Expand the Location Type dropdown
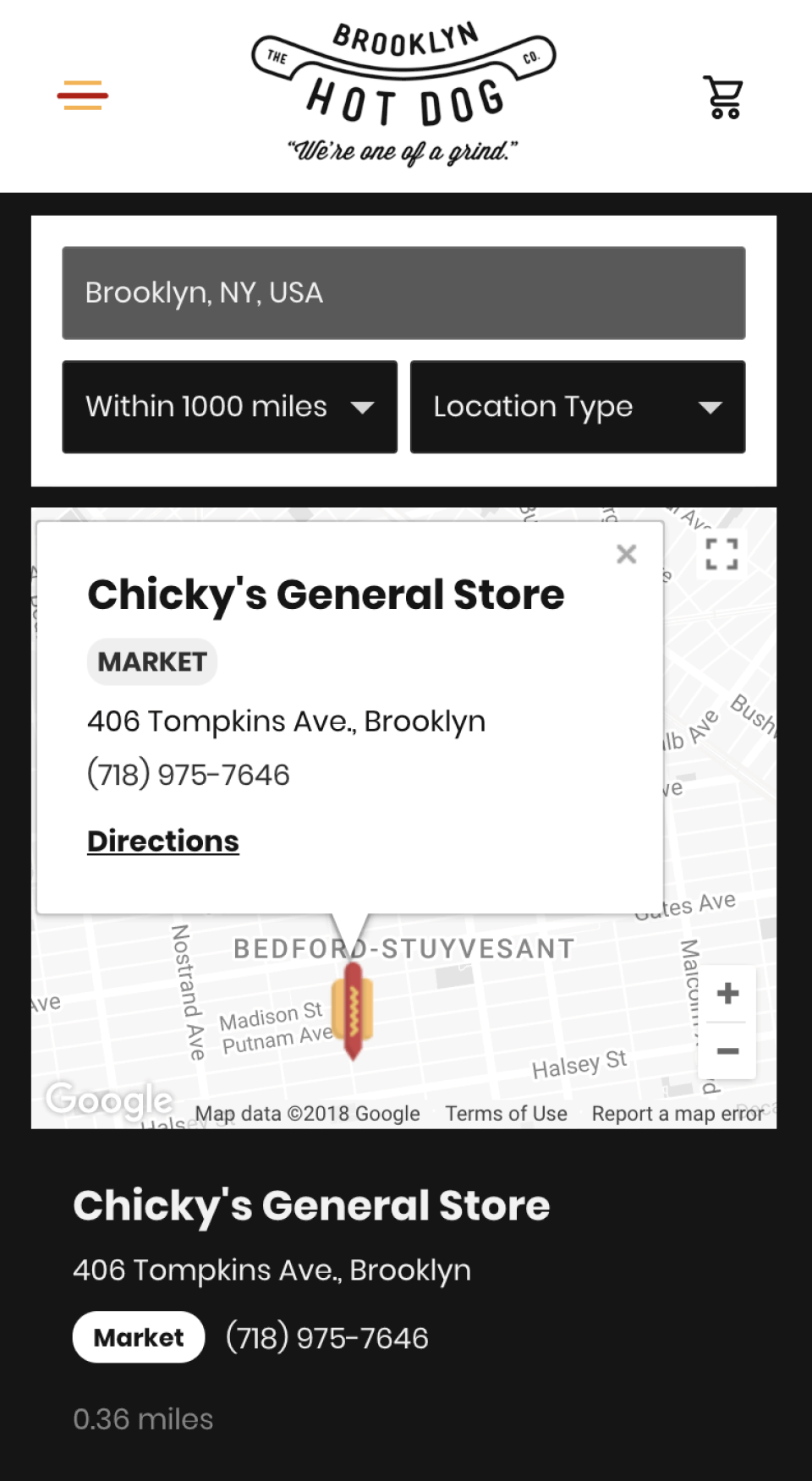Image resolution: width=812 pixels, height=1481 pixels. (577, 407)
